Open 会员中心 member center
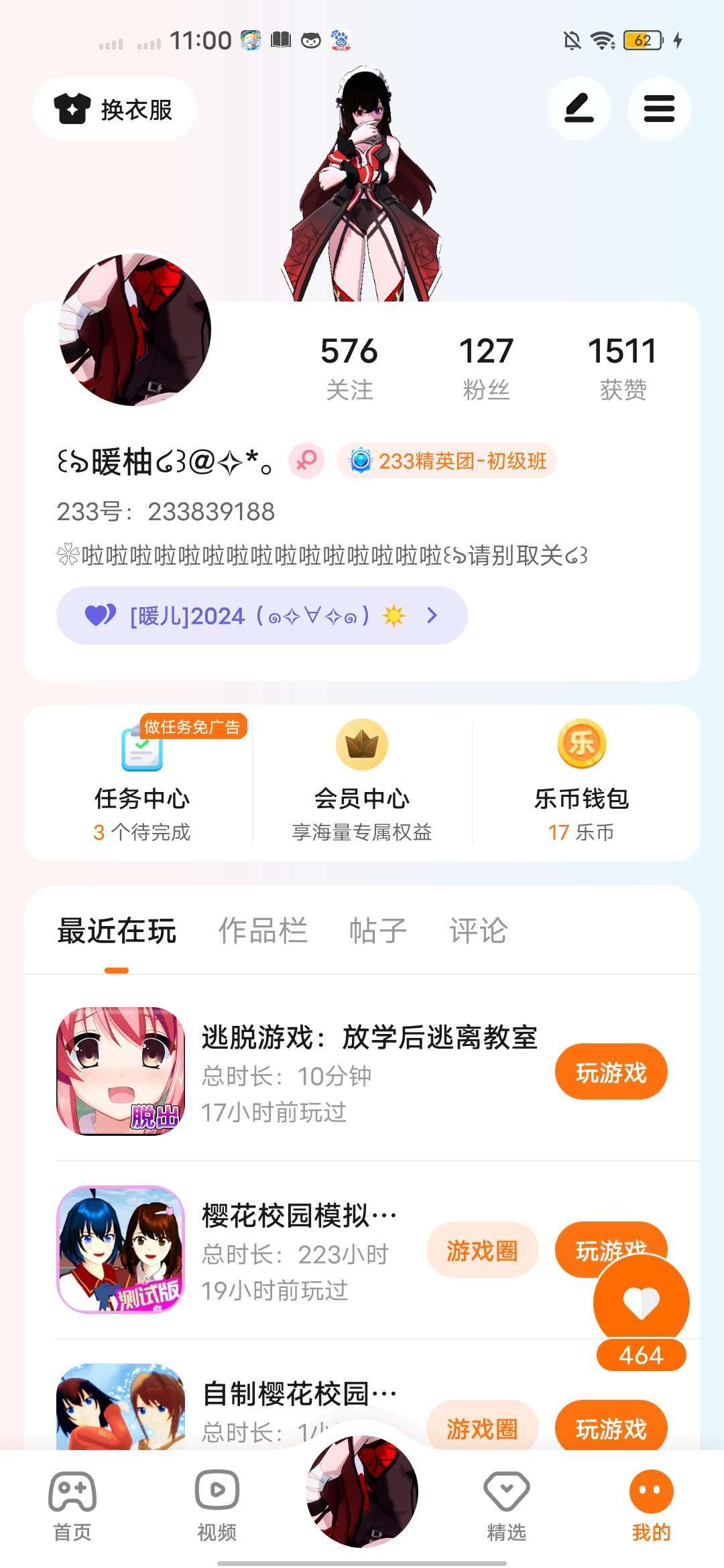 (x=362, y=783)
